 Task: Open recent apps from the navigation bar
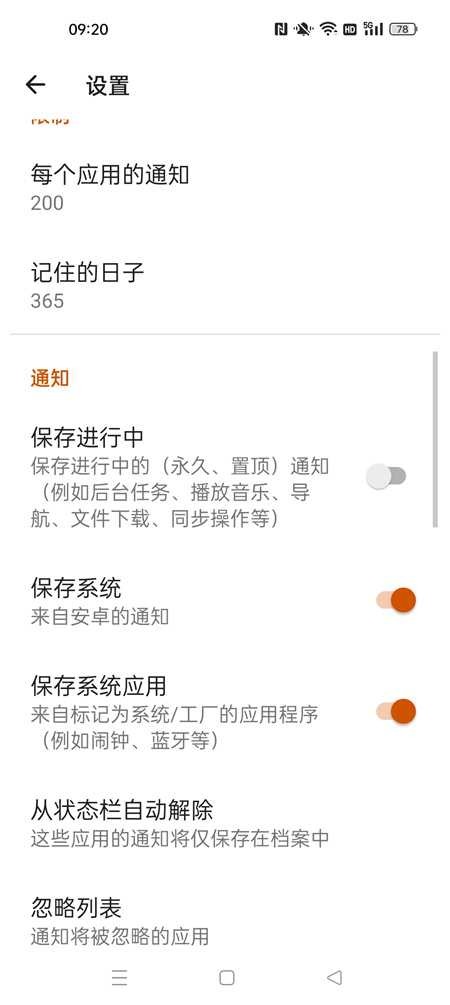[x=120, y=977]
